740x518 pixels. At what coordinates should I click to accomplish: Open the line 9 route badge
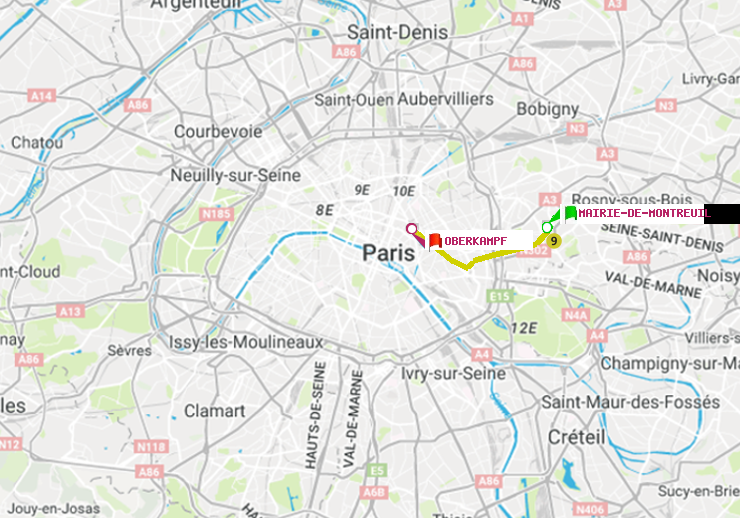(x=555, y=241)
